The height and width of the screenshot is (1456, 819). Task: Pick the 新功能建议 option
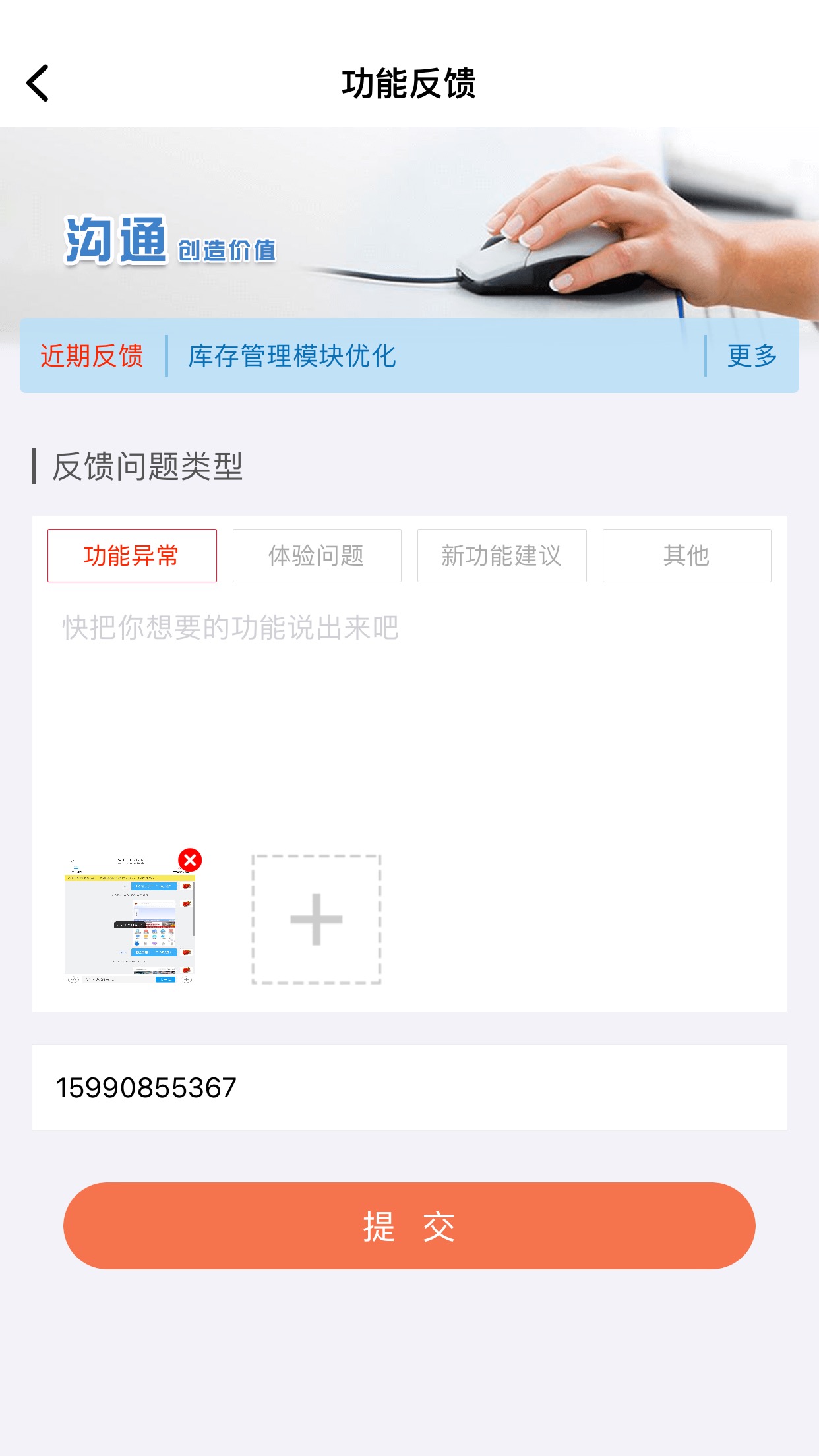click(x=502, y=555)
